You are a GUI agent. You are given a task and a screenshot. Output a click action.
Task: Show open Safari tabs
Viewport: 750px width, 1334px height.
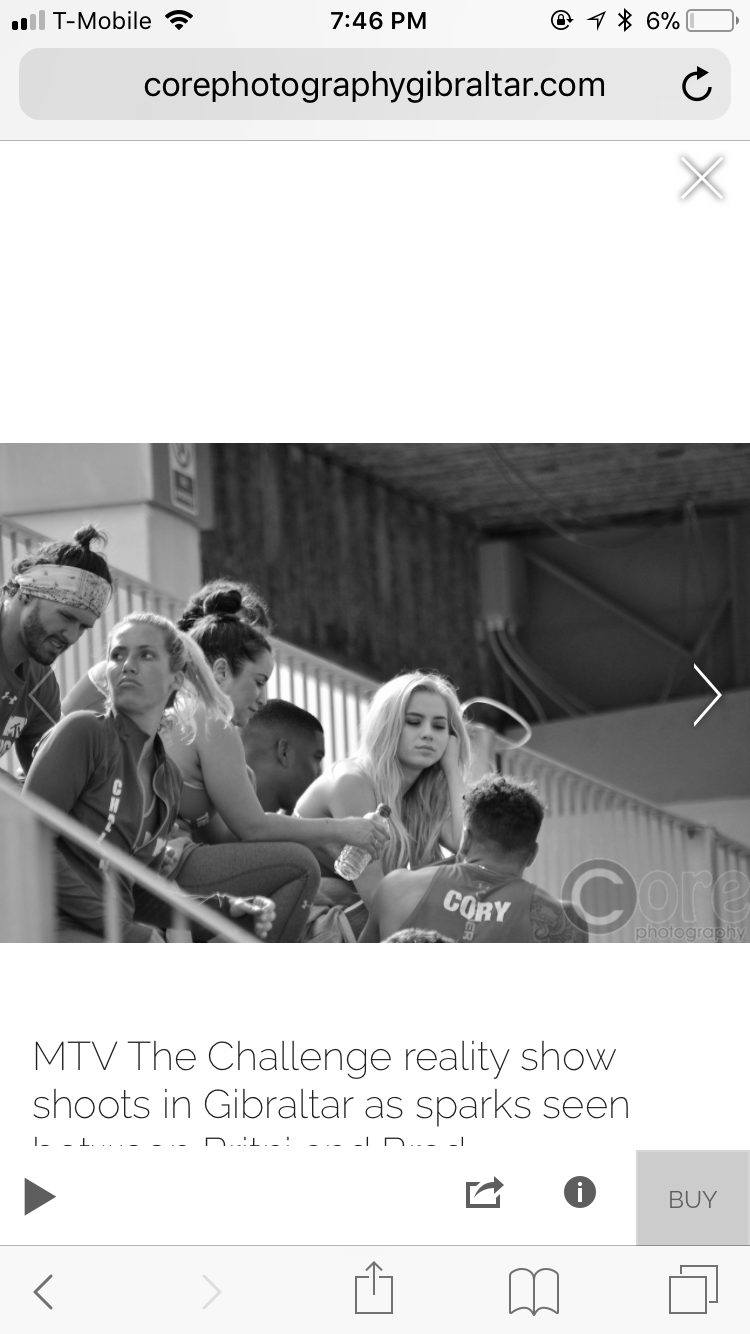click(x=693, y=1290)
